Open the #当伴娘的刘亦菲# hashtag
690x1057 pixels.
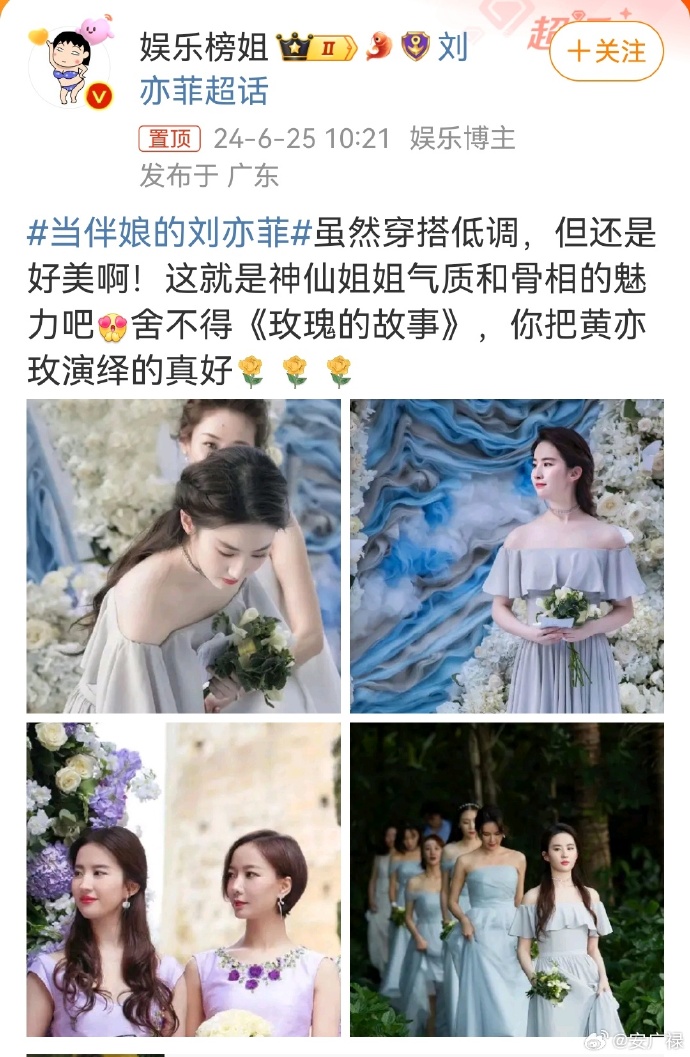point(170,234)
